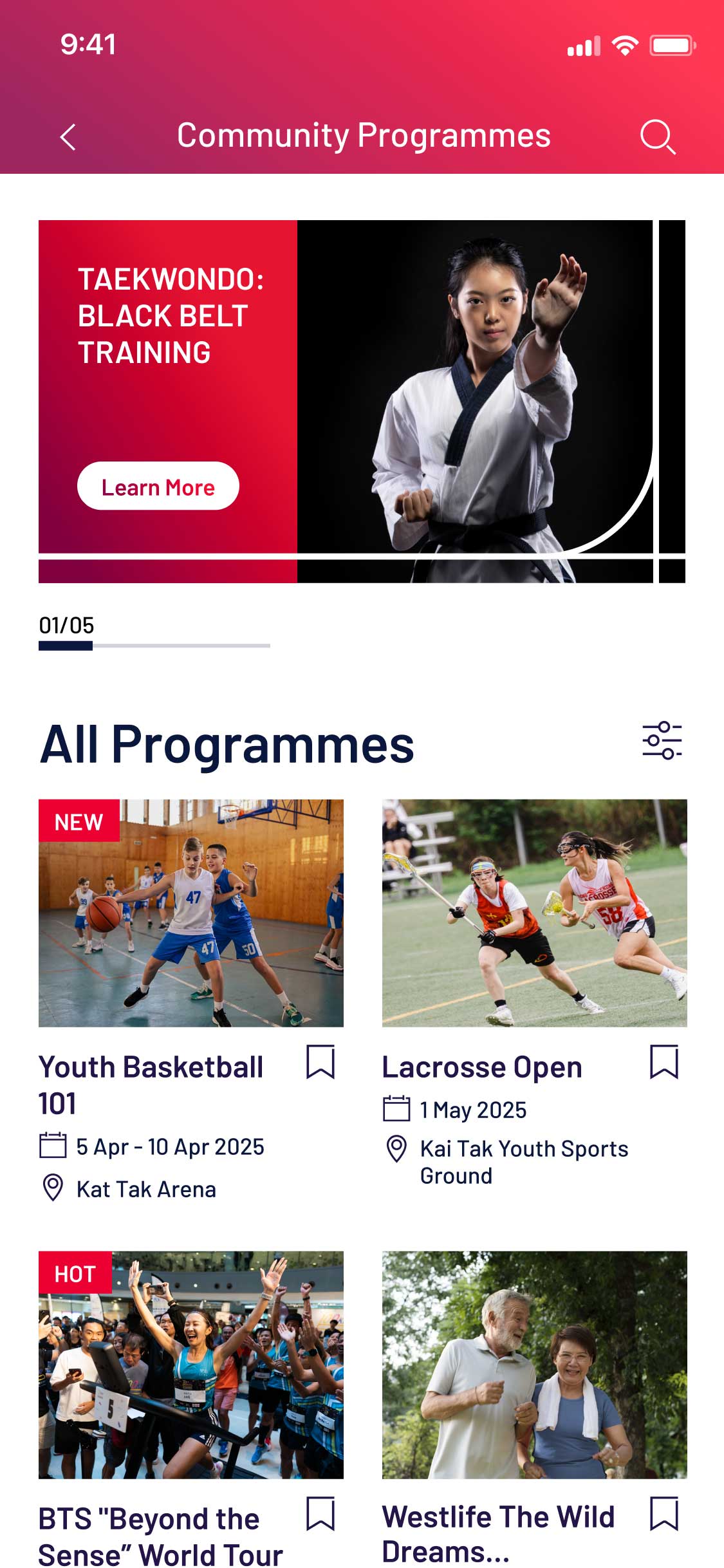Open the All Programmes filter options
The width and height of the screenshot is (724, 1568).
(x=662, y=740)
